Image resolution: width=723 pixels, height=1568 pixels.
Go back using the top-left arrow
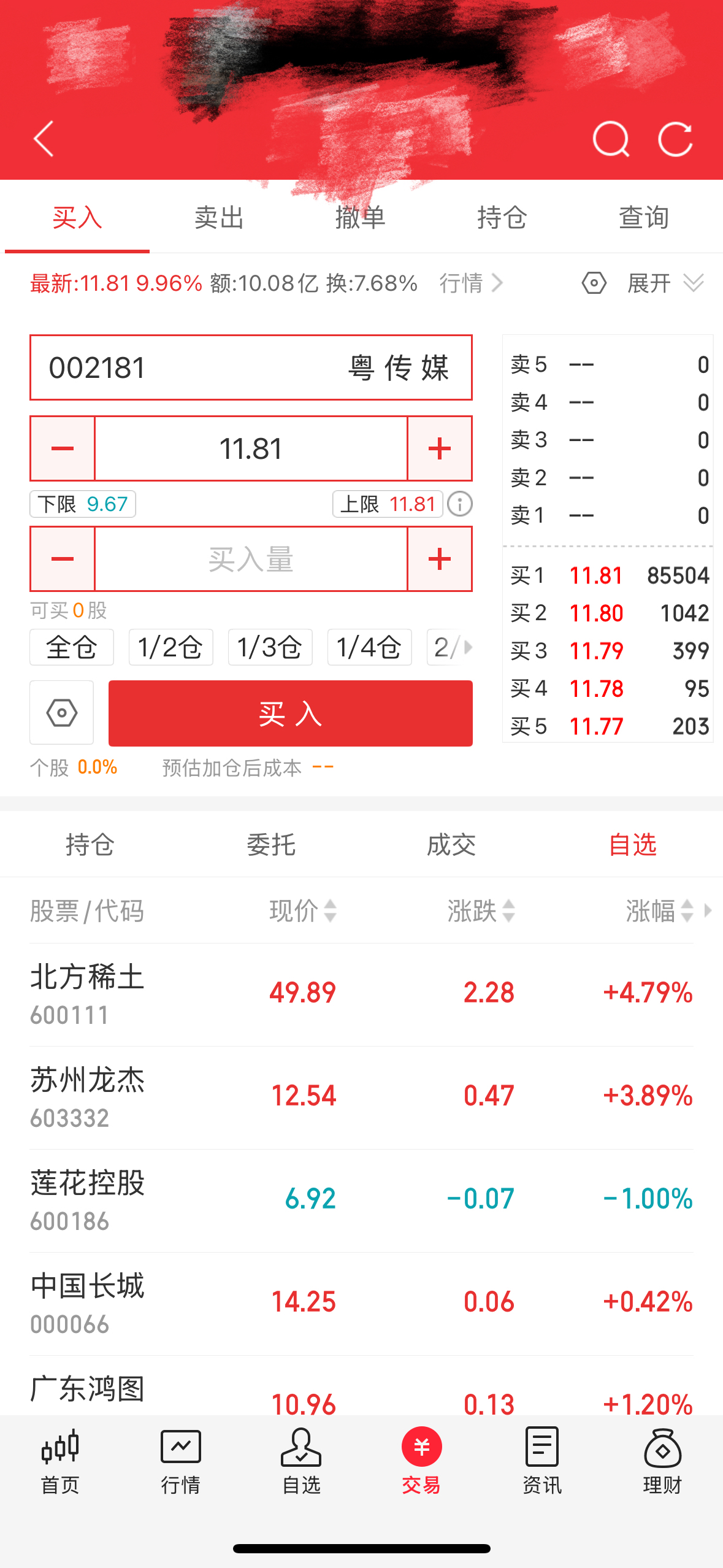click(x=44, y=139)
